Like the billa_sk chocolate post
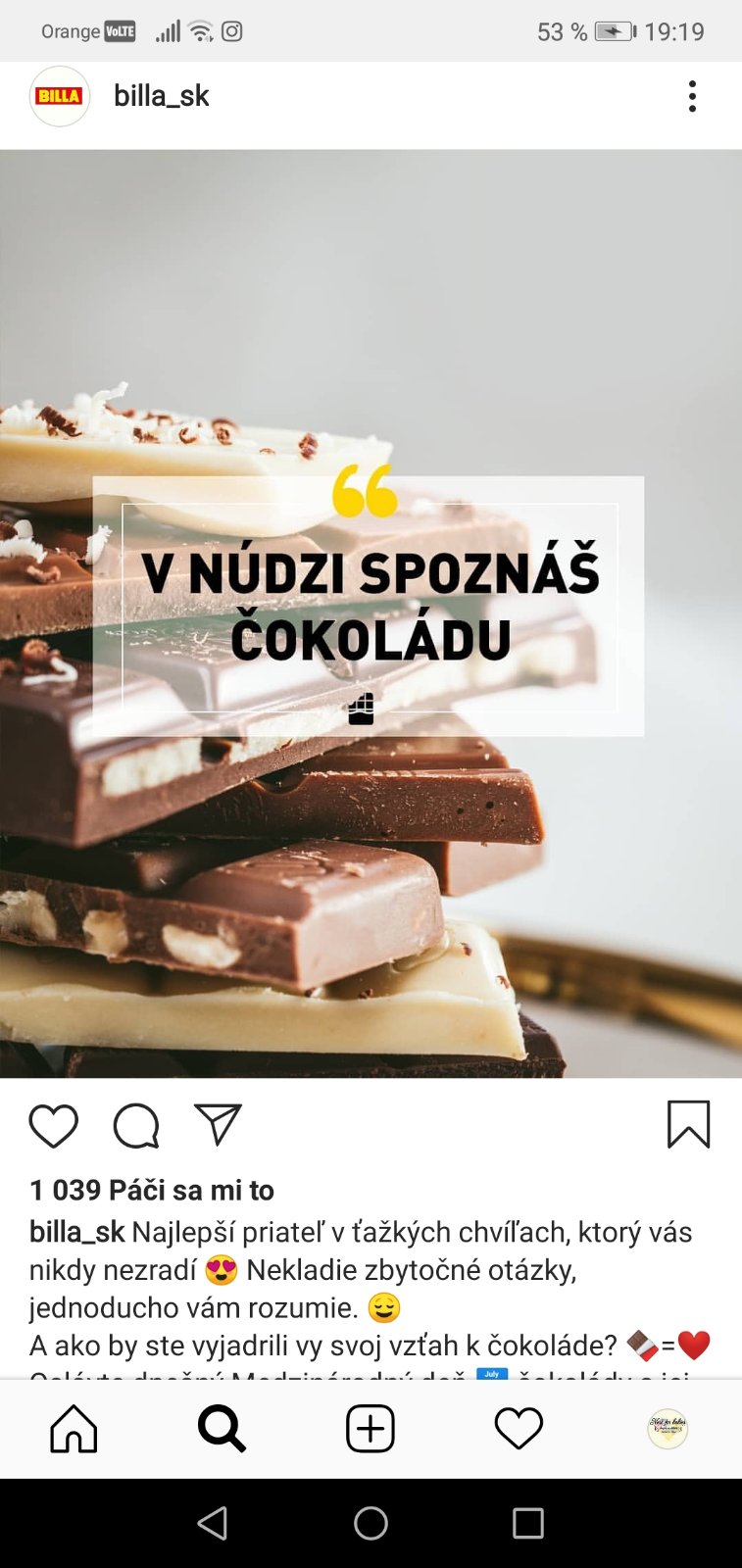742x1568 pixels. point(54,1125)
